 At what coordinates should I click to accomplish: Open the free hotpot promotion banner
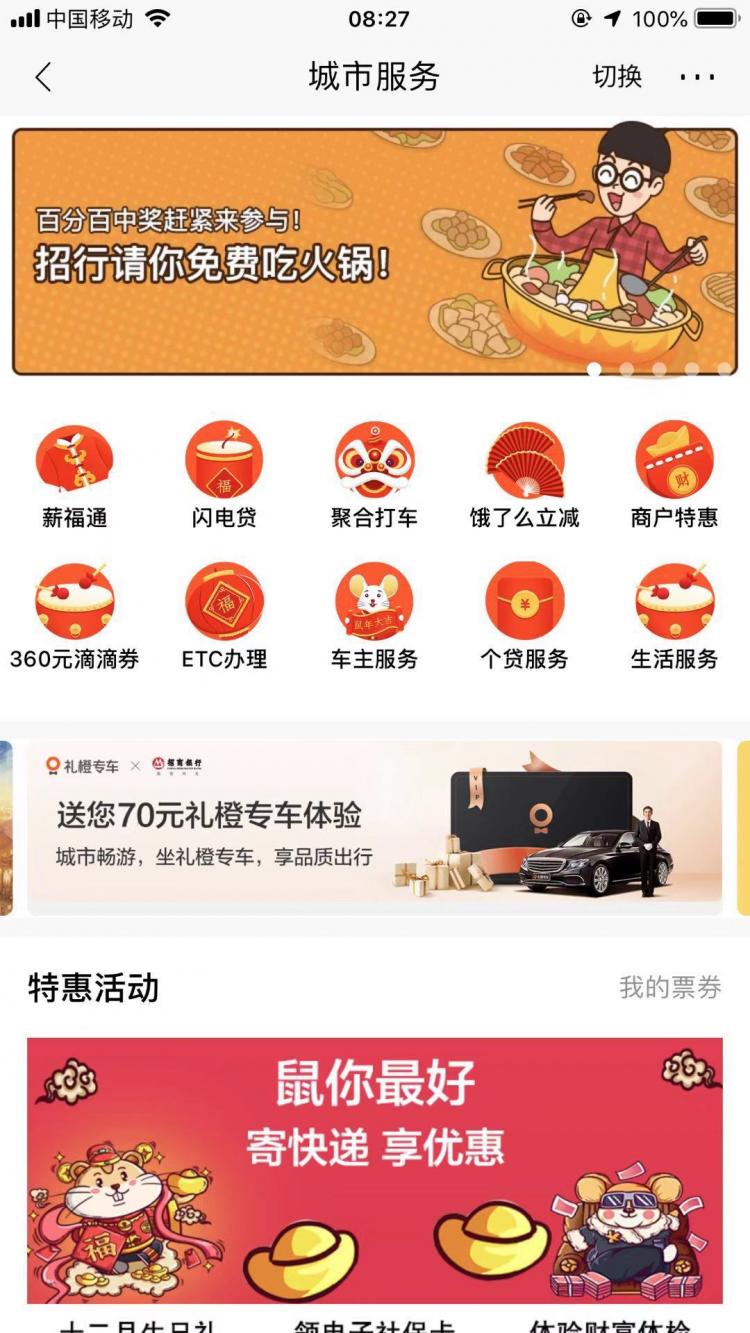(x=375, y=252)
